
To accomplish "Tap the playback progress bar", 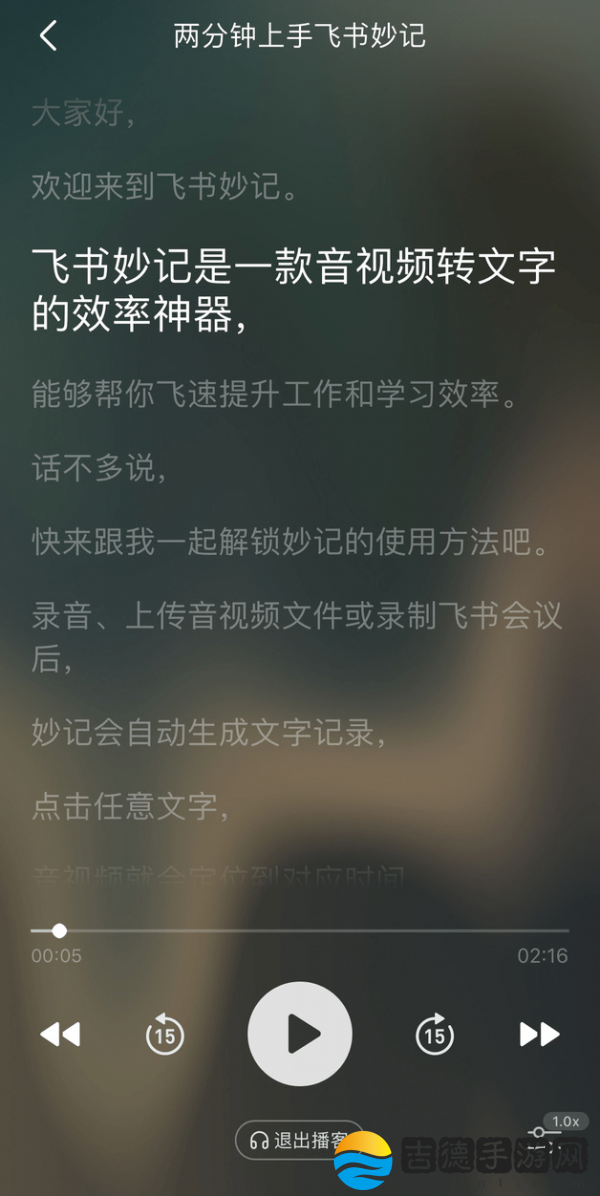I will pos(300,930).
